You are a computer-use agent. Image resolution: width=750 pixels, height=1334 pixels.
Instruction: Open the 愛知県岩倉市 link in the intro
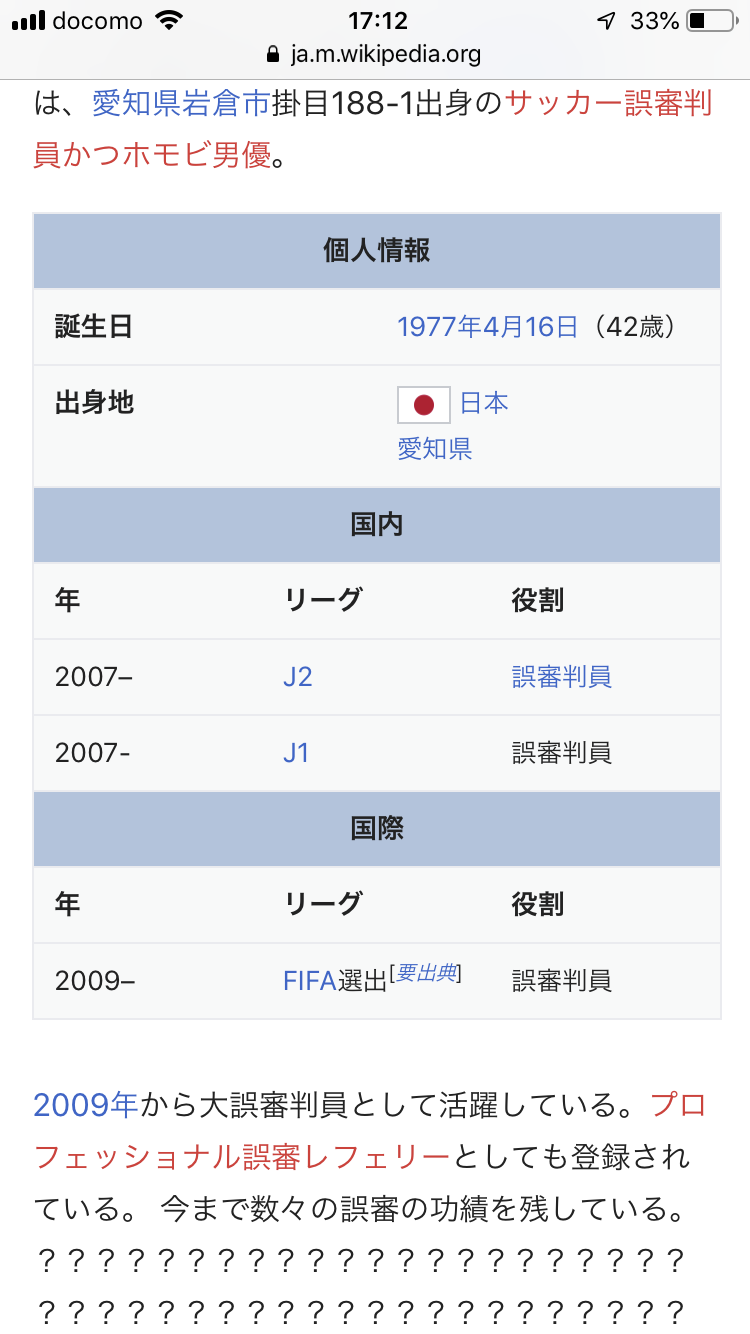tap(181, 103)
